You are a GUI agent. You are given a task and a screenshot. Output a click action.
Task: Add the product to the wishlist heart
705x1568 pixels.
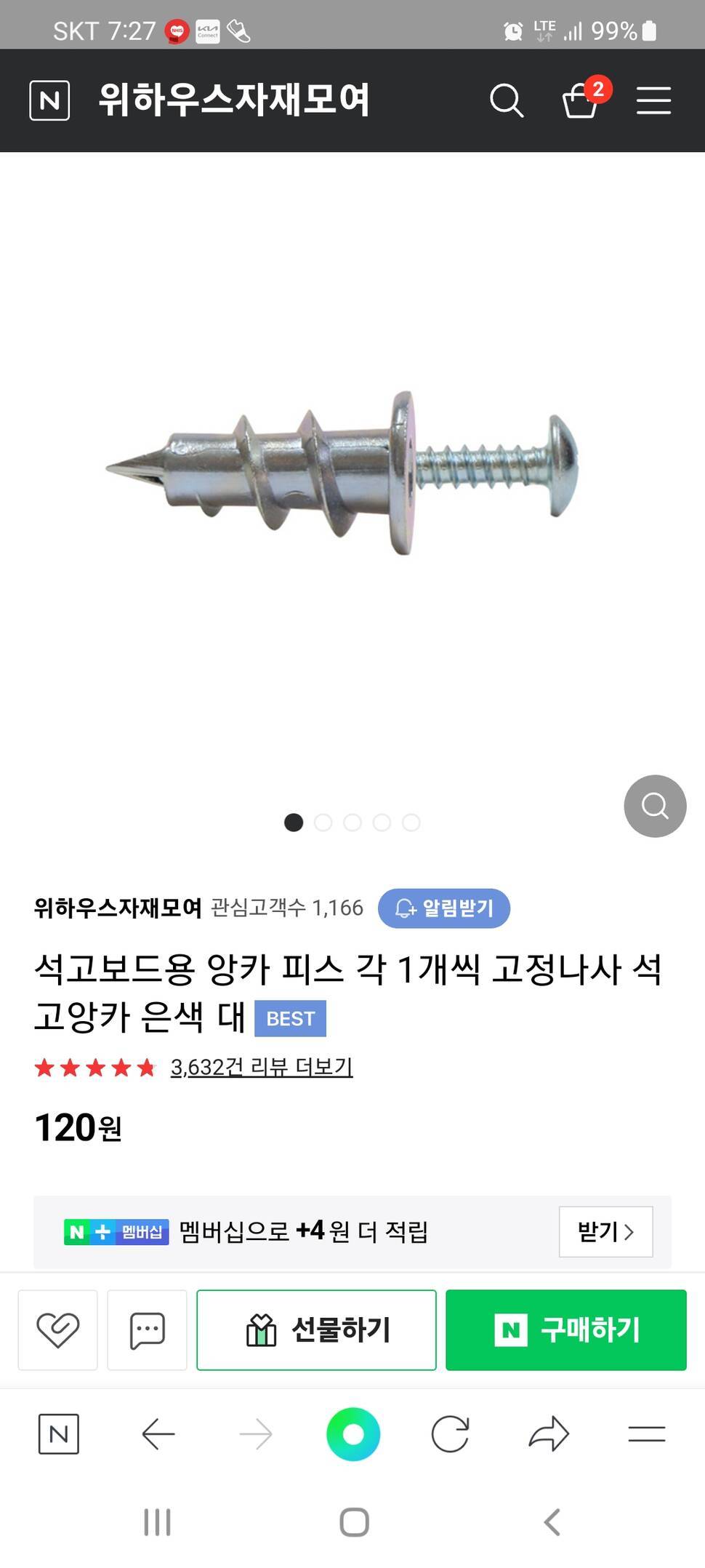tap(57, 1329)
